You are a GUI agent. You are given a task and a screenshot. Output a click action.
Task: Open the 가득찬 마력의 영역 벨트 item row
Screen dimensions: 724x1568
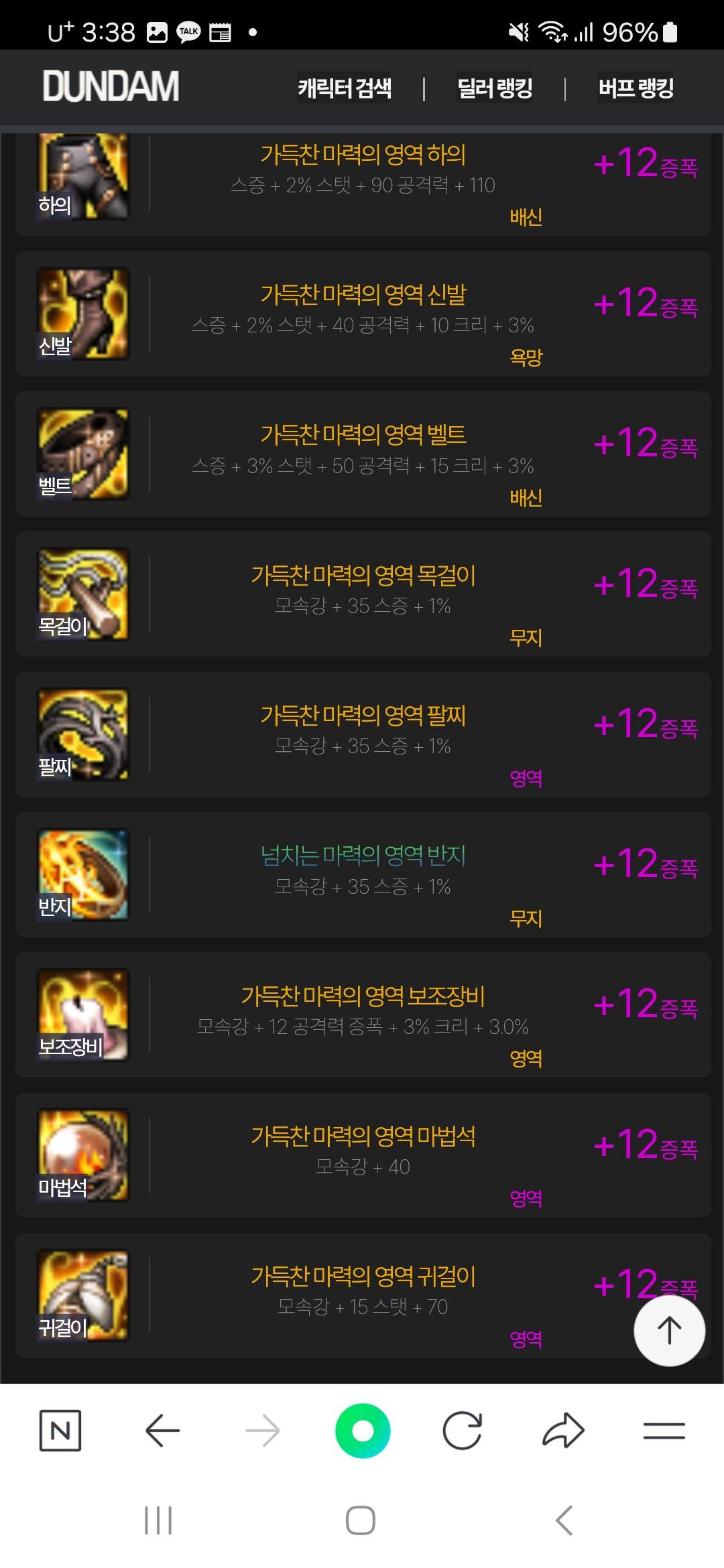coord(363,454)
